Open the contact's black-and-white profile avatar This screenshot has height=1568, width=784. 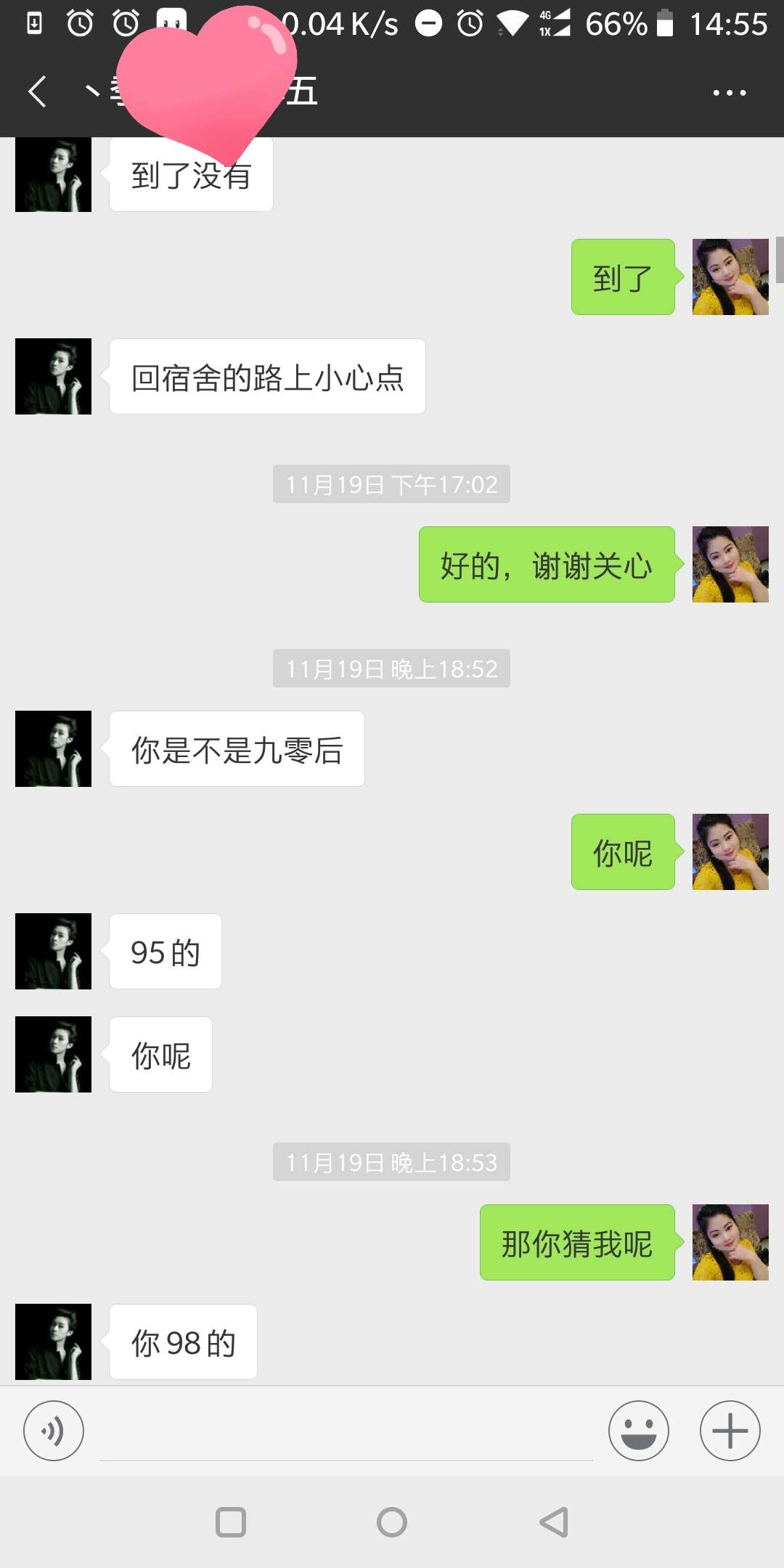(52, 375)
